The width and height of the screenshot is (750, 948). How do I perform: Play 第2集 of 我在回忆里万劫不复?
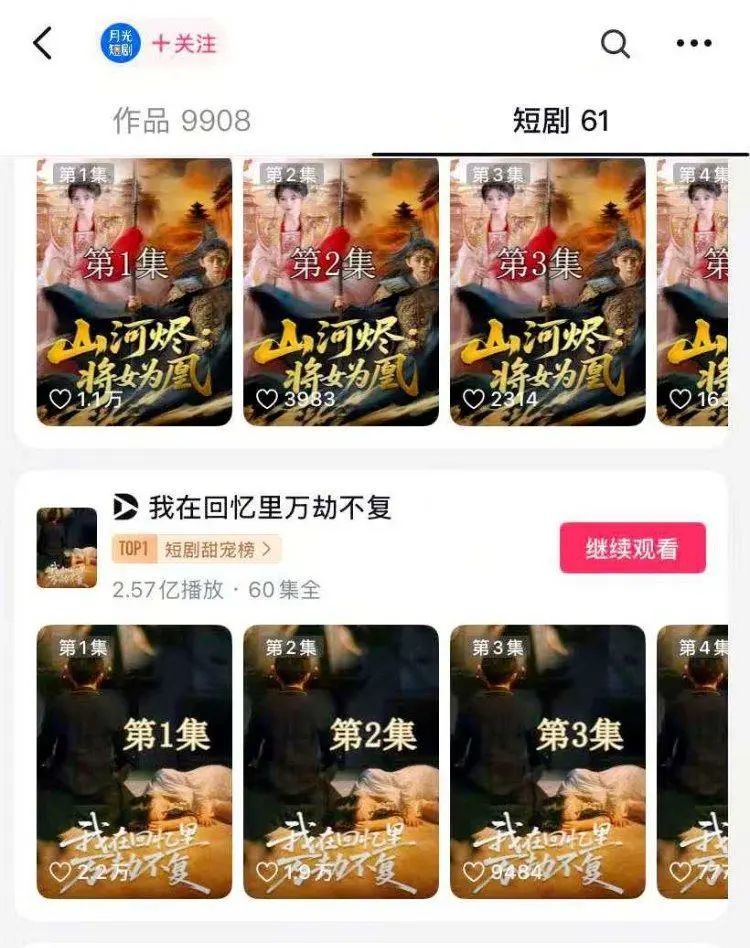(x=341, y=761)
